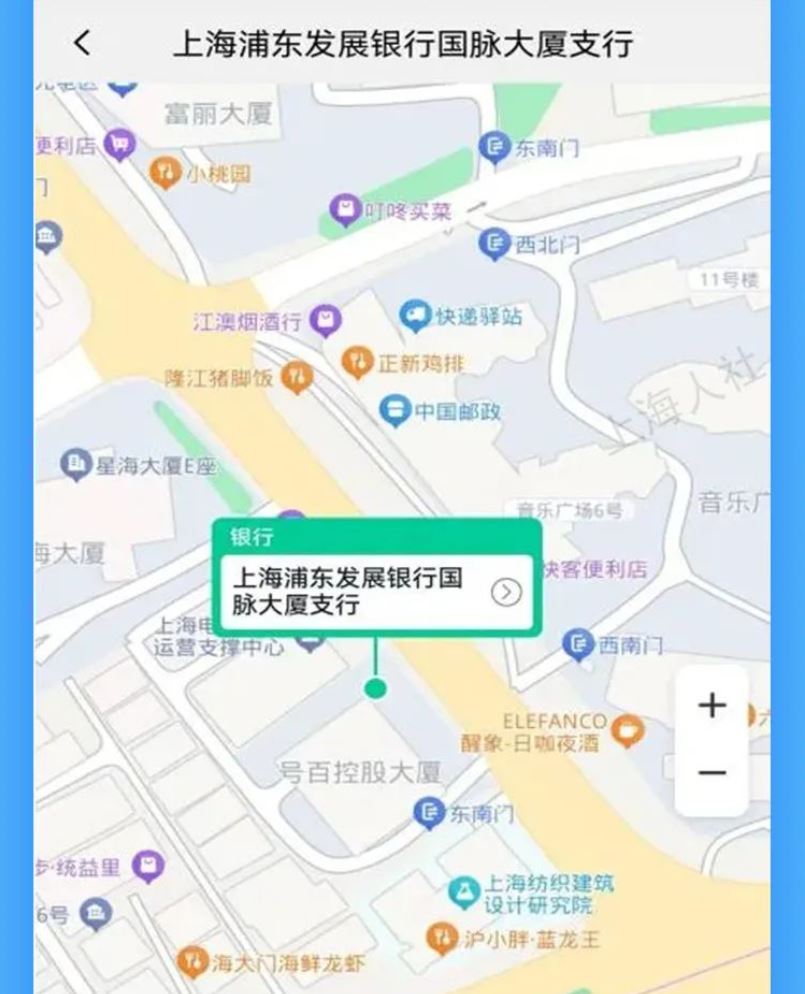Tap the 西南门 entrance marker
The height and width of the screenshot is (994, 805).
(x=578, y=645)
